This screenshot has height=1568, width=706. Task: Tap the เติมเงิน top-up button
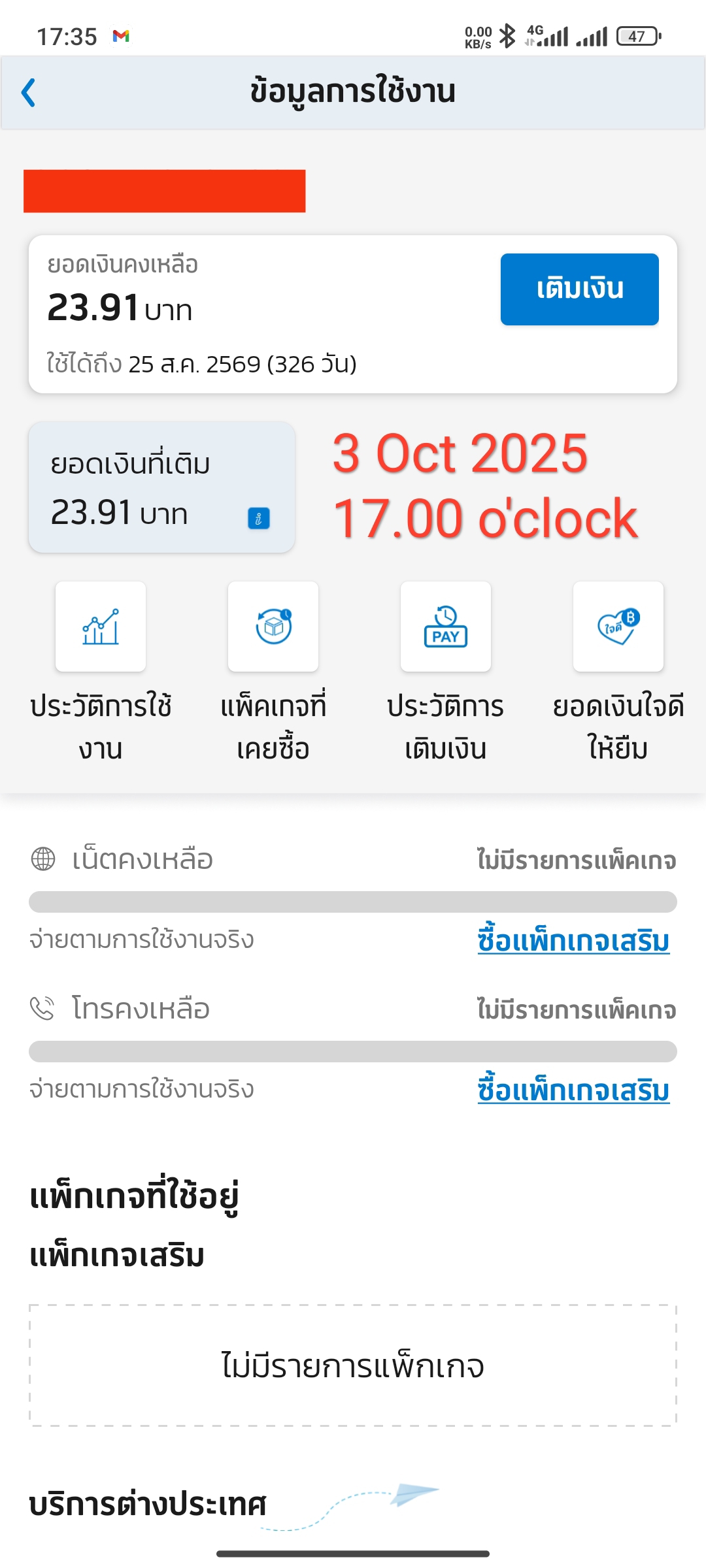tap(579, 289)
